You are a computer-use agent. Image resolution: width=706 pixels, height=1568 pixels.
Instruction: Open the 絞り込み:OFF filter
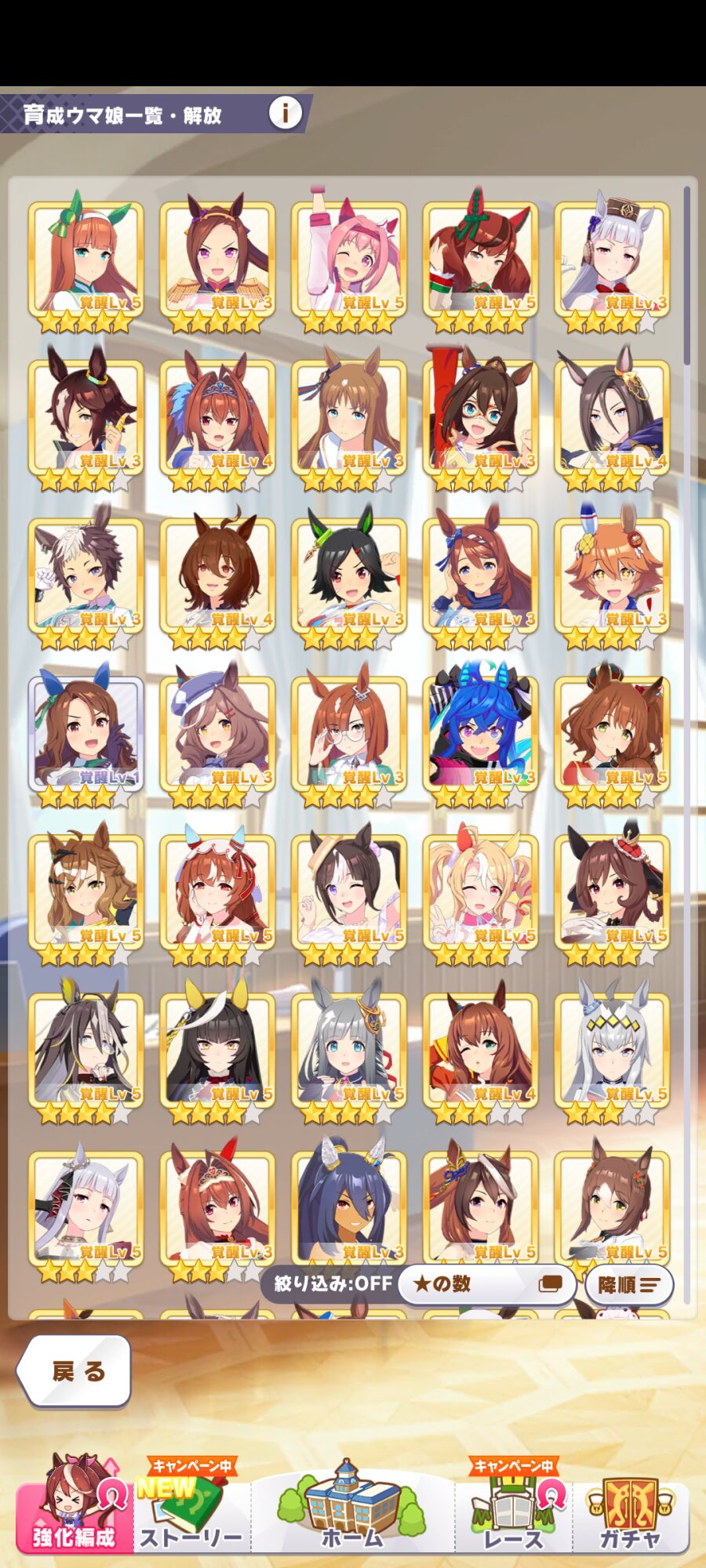pos(333,1283)
